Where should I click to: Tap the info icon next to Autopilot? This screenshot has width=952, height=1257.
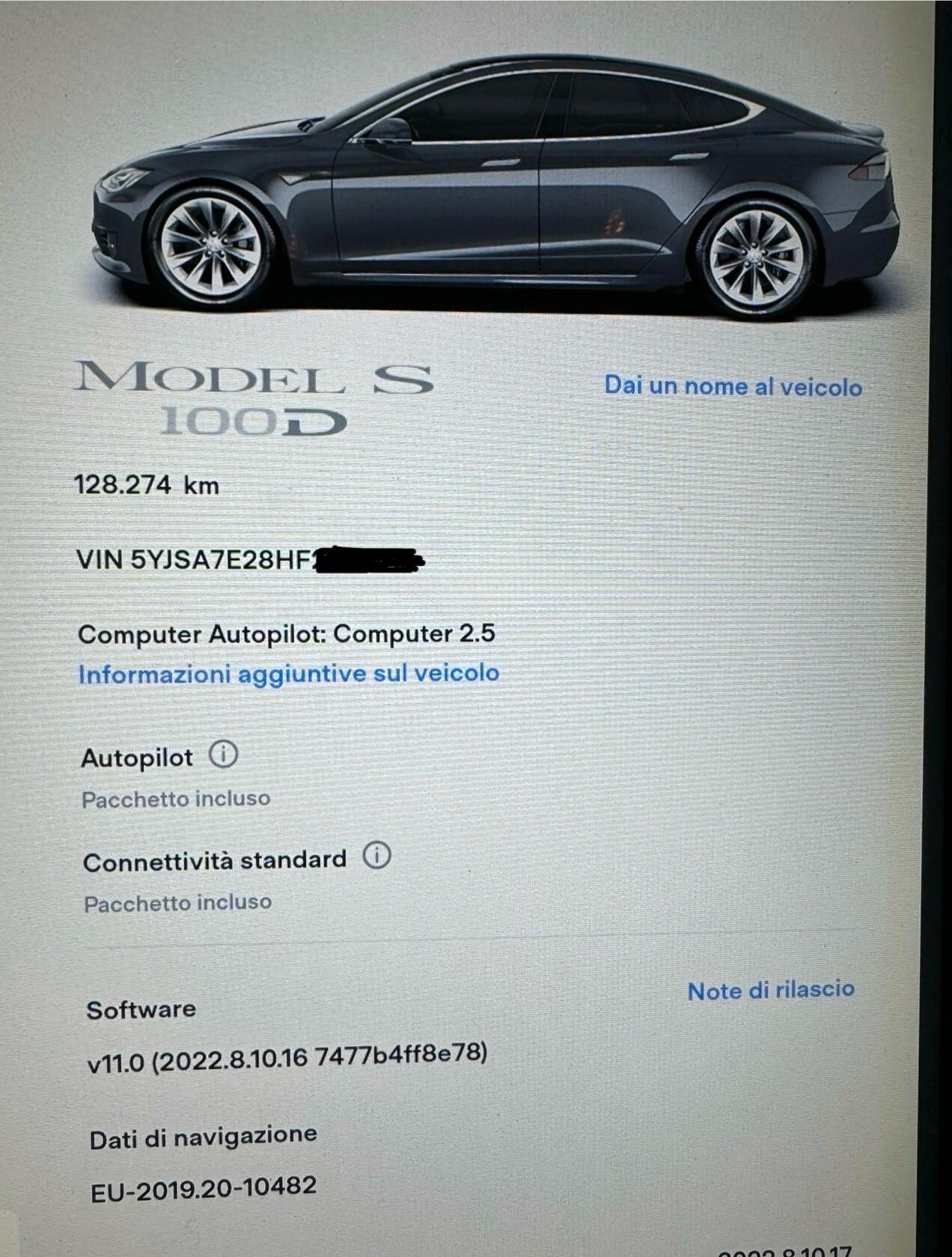tap(224, 755)
